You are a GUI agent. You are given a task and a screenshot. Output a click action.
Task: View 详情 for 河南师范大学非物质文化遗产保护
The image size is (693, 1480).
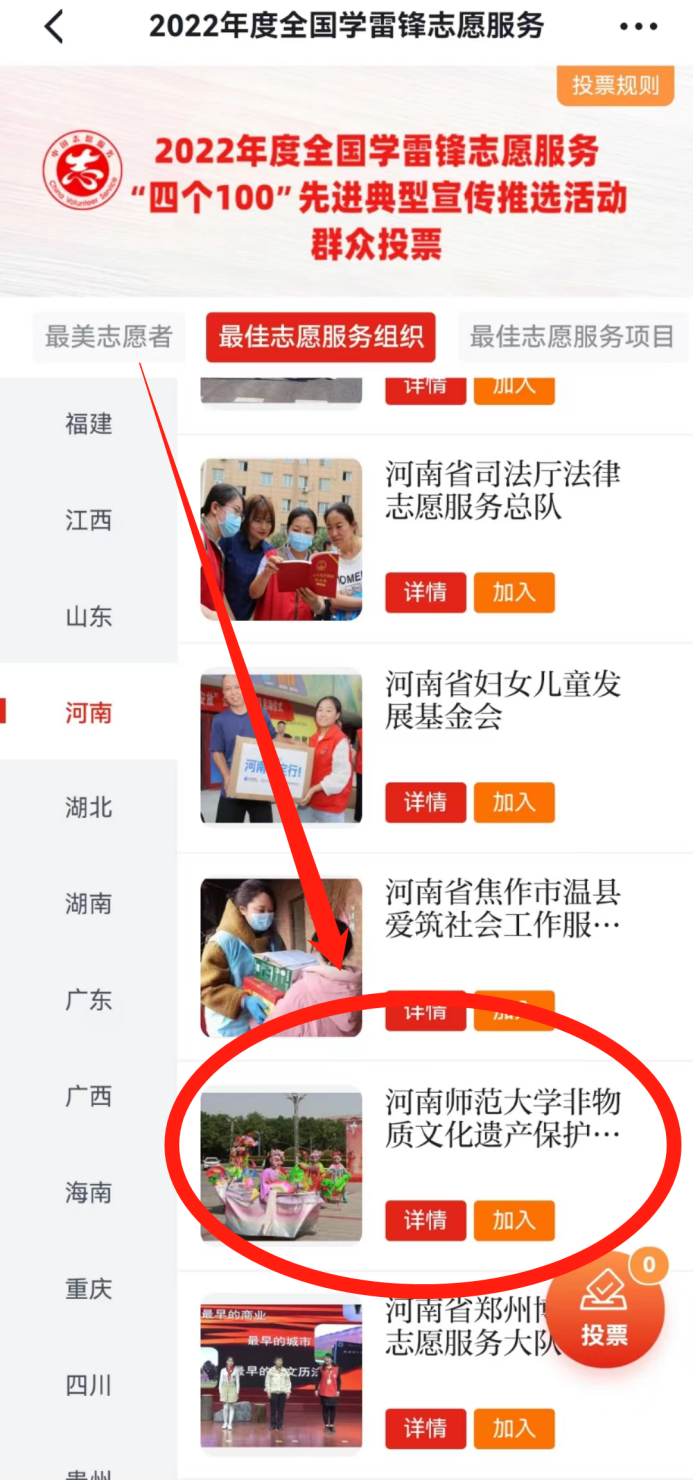pos(425,1220)
